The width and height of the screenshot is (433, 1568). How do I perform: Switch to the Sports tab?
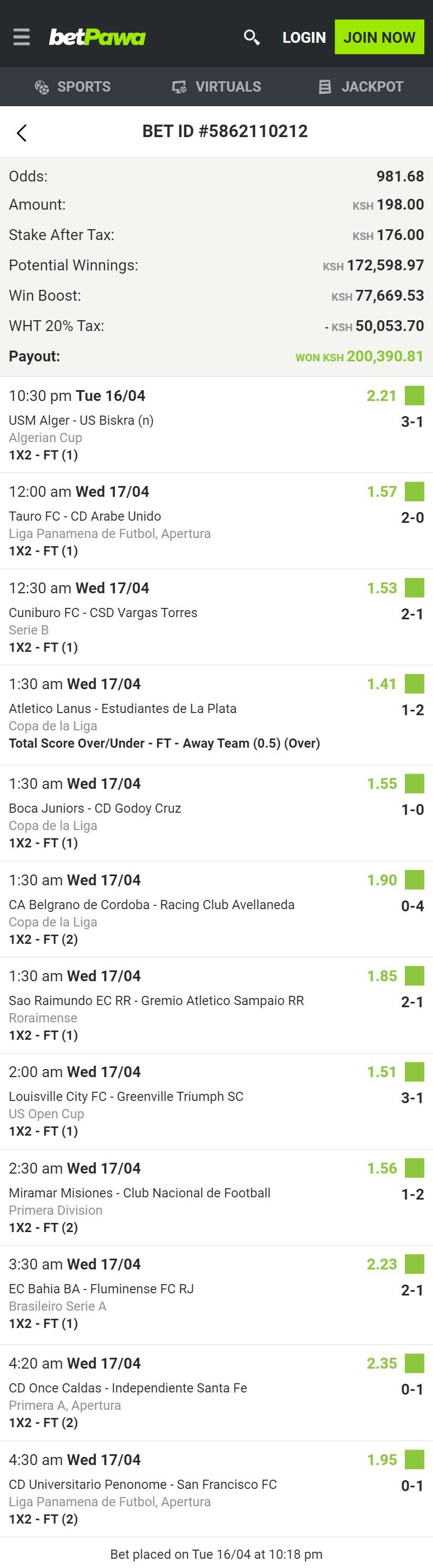[73, 87]
